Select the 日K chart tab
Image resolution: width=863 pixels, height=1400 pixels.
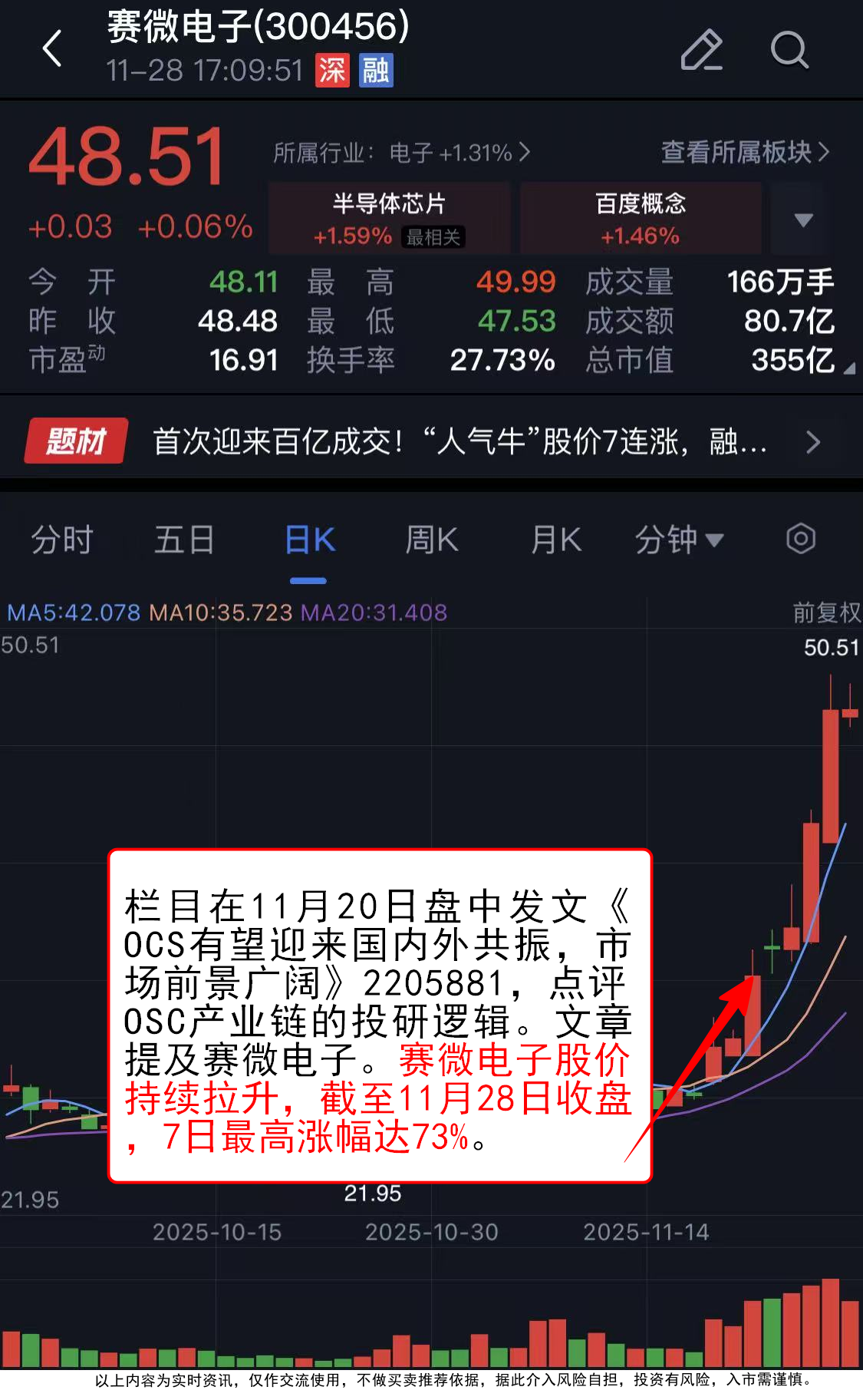(309, 540)
